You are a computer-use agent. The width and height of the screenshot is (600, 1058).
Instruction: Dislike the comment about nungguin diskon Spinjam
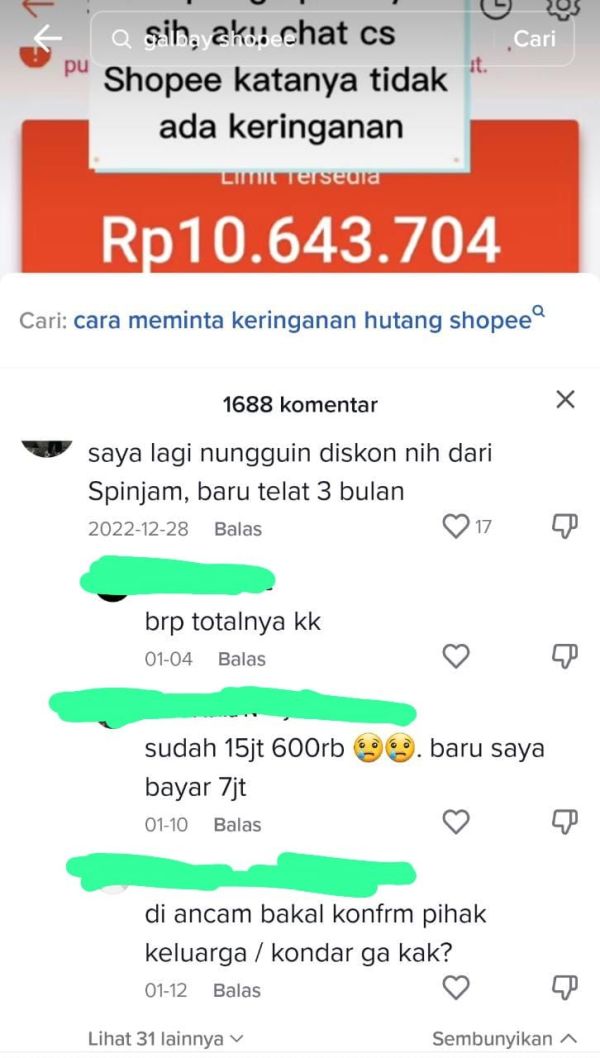click(565, 526)
